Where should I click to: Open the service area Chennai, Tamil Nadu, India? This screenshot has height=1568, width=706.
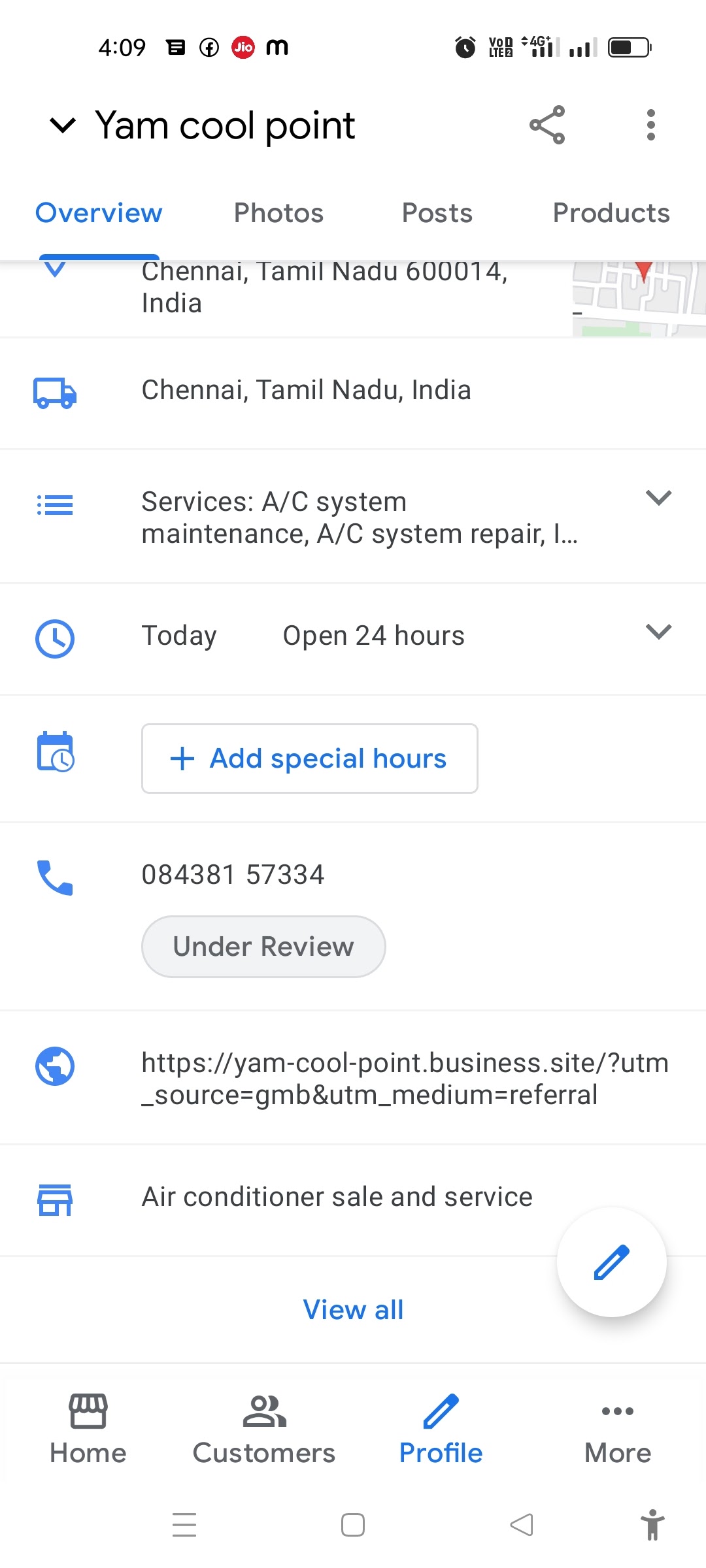[306, 391]
